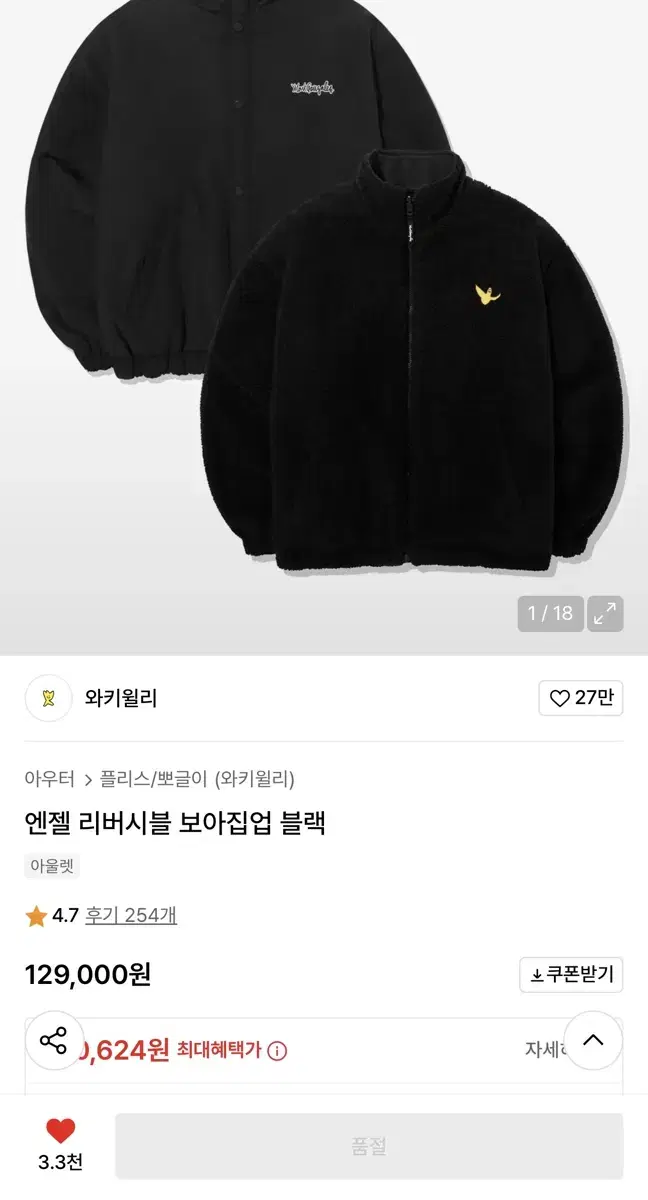Open the jacket product photo
The height and width of the screenshot is (1200, 648).
pos(324,320)
